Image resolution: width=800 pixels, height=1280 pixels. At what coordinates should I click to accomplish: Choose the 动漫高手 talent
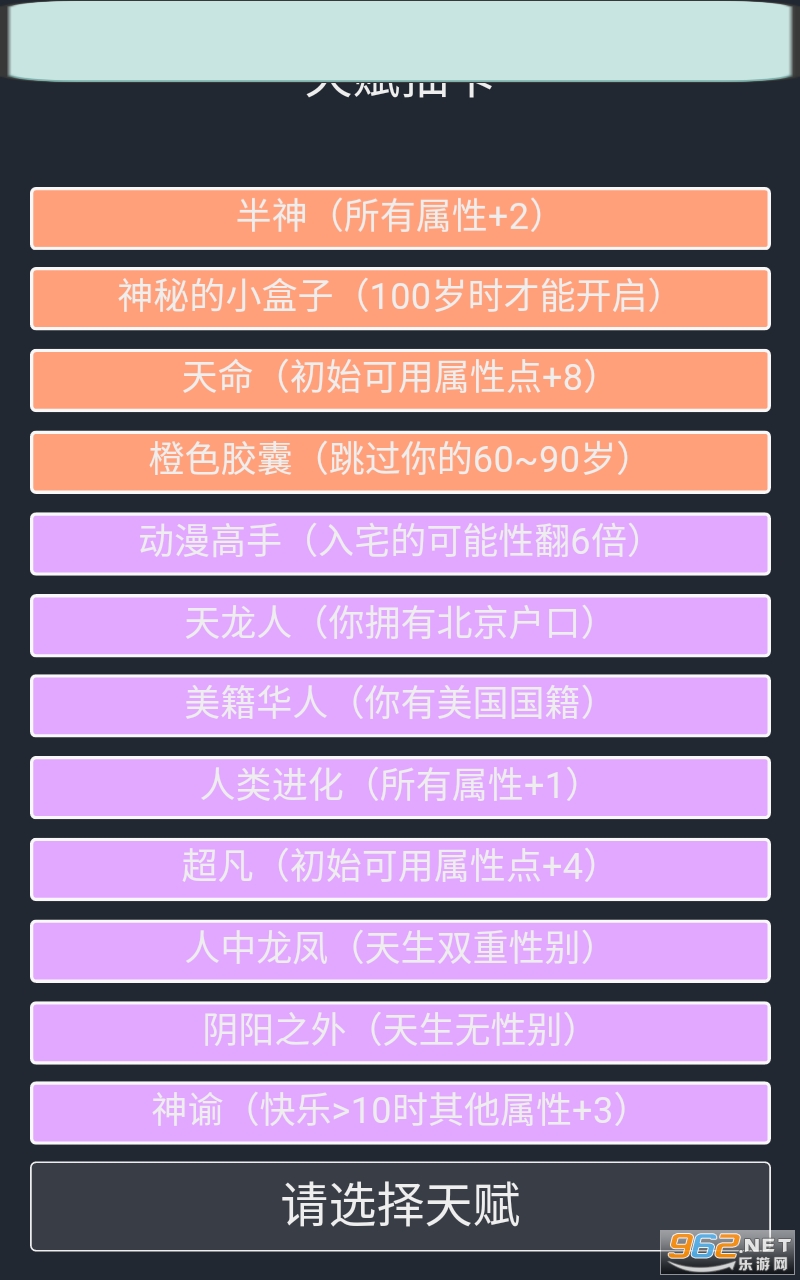click(x=400, y=544)
